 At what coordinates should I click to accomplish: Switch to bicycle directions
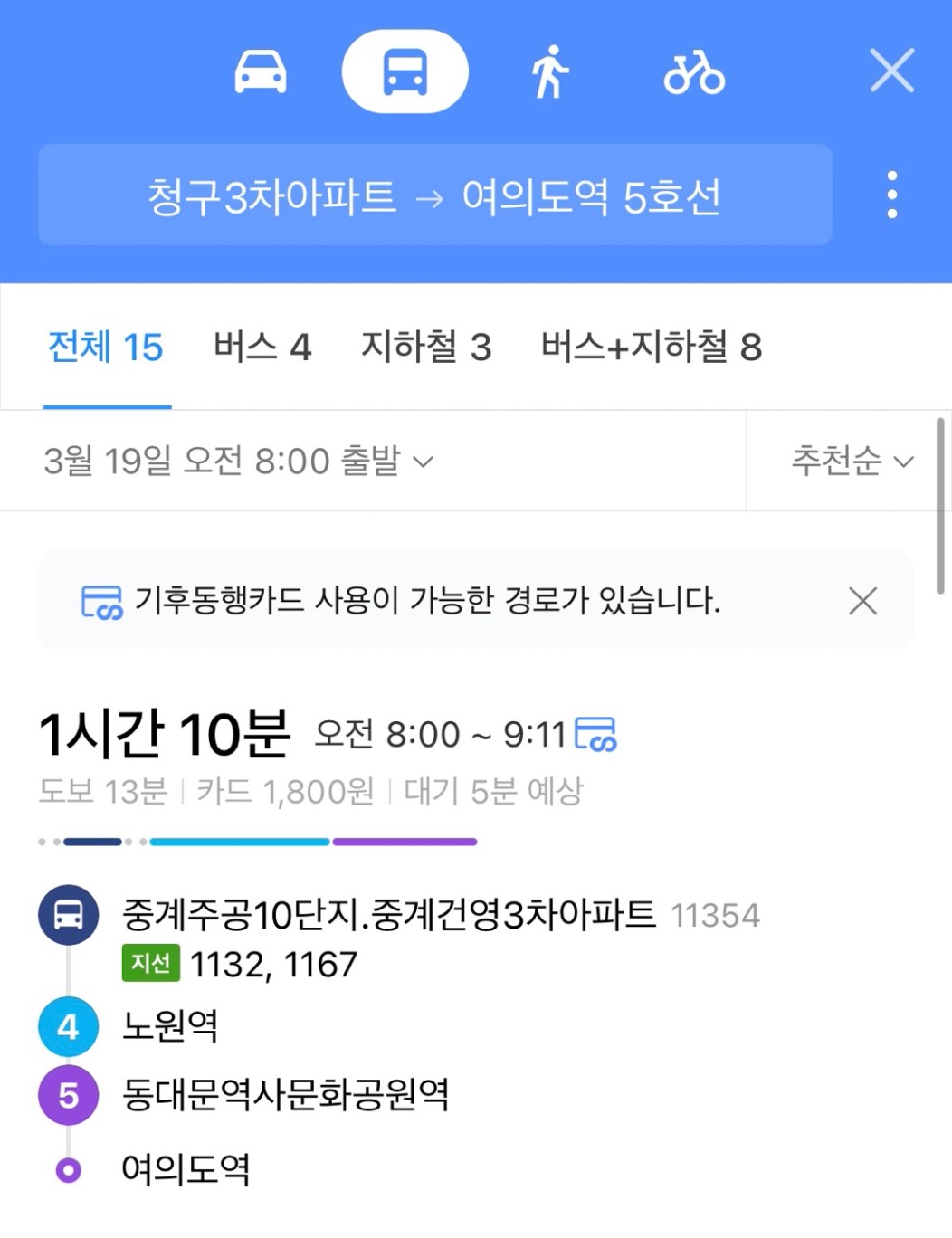(x=694, y=71)
